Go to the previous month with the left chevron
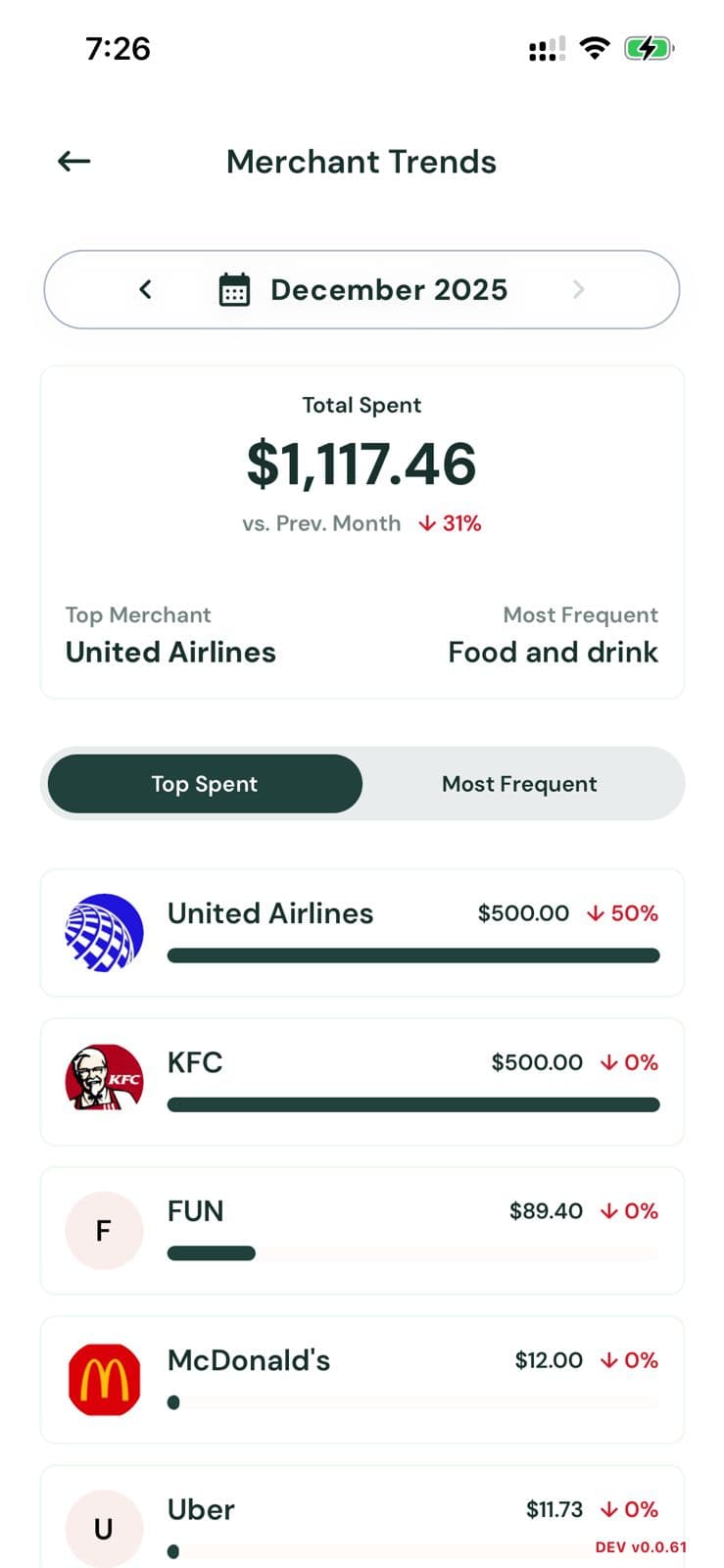Viewport: 724px width, 1568px height. coord(145,289)
